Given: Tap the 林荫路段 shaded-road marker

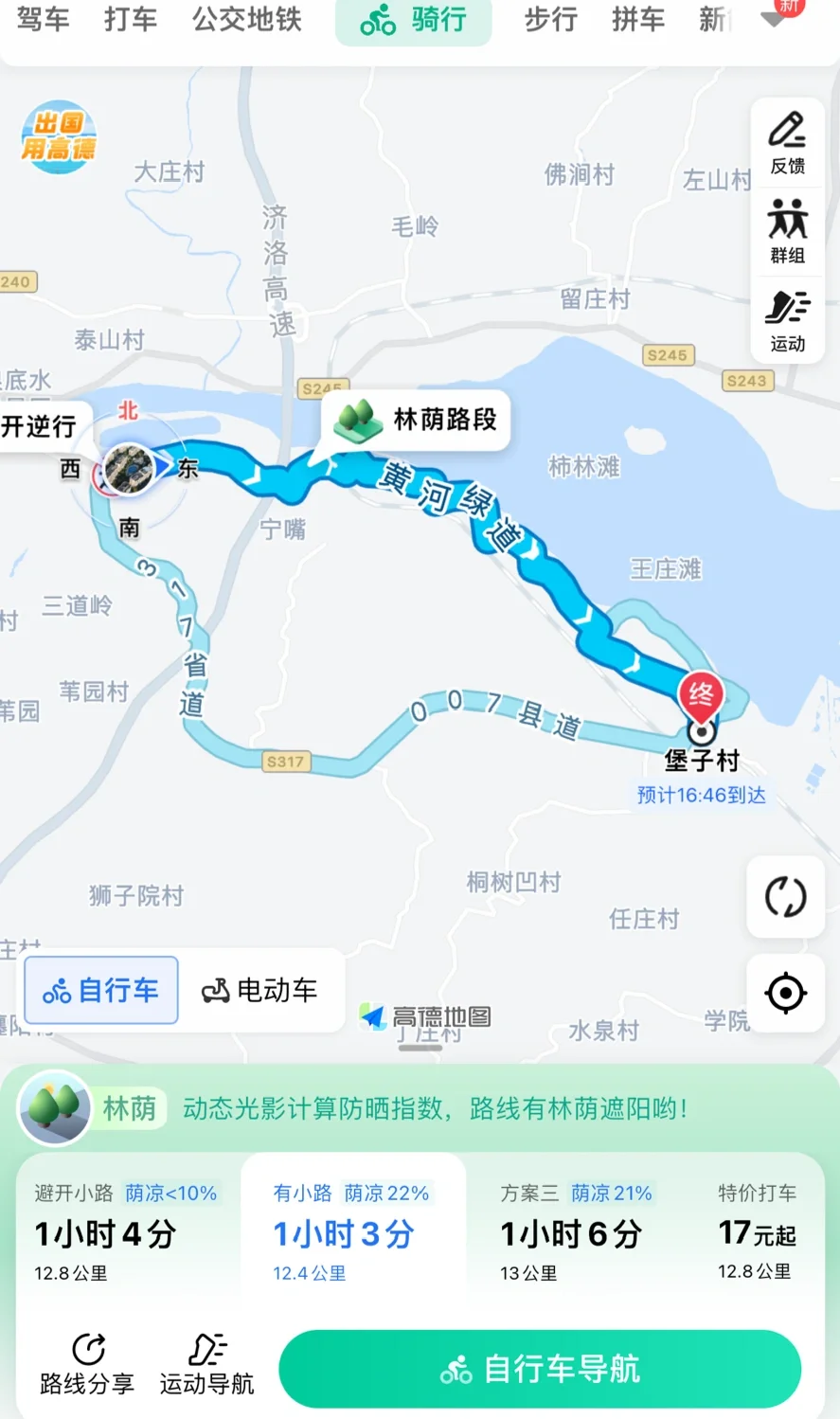Looking at the screenshot, I should pos(417,422).
